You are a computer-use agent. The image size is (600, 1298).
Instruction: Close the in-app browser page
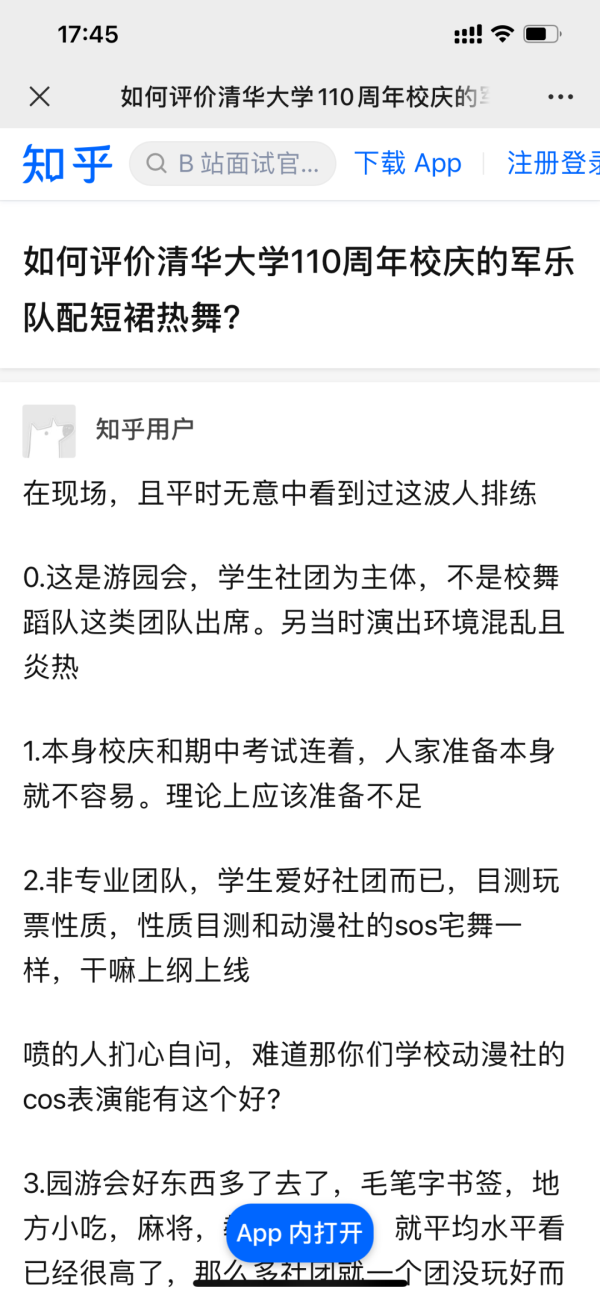click(x=39, y=97)
